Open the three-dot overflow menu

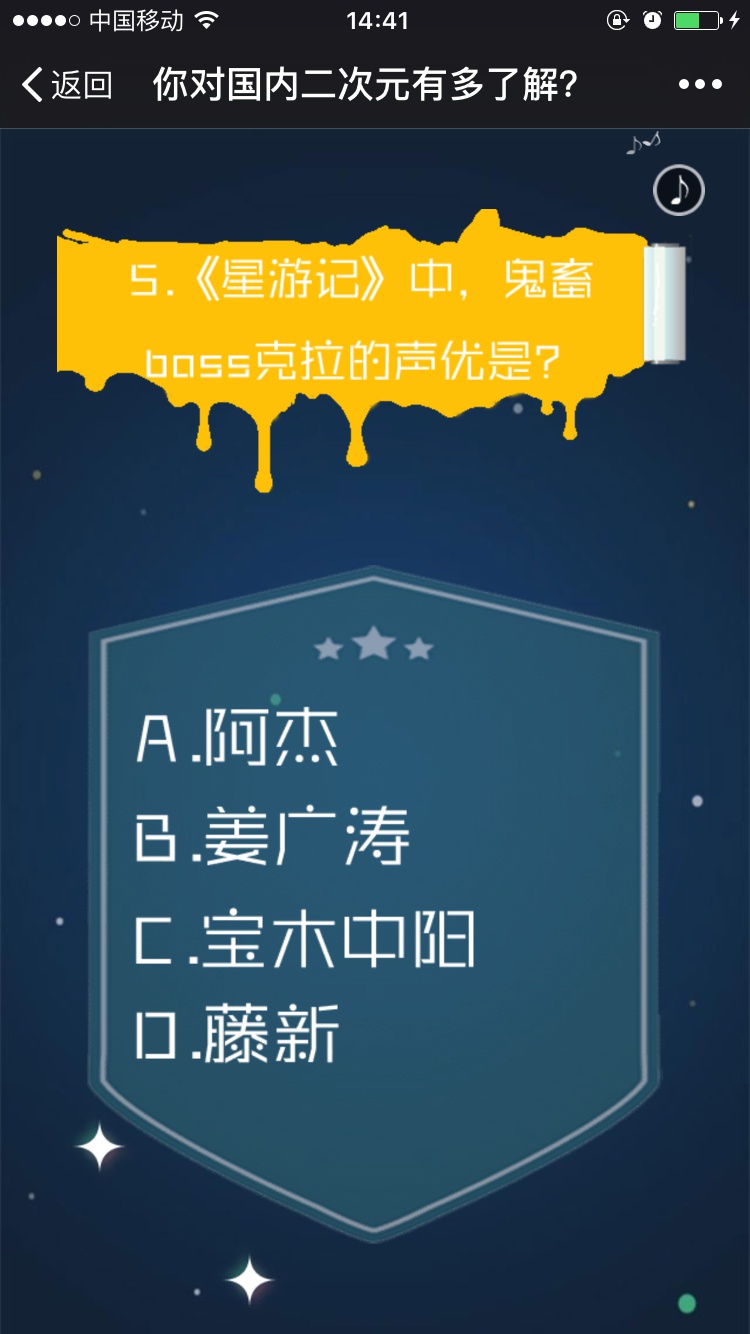700,85
